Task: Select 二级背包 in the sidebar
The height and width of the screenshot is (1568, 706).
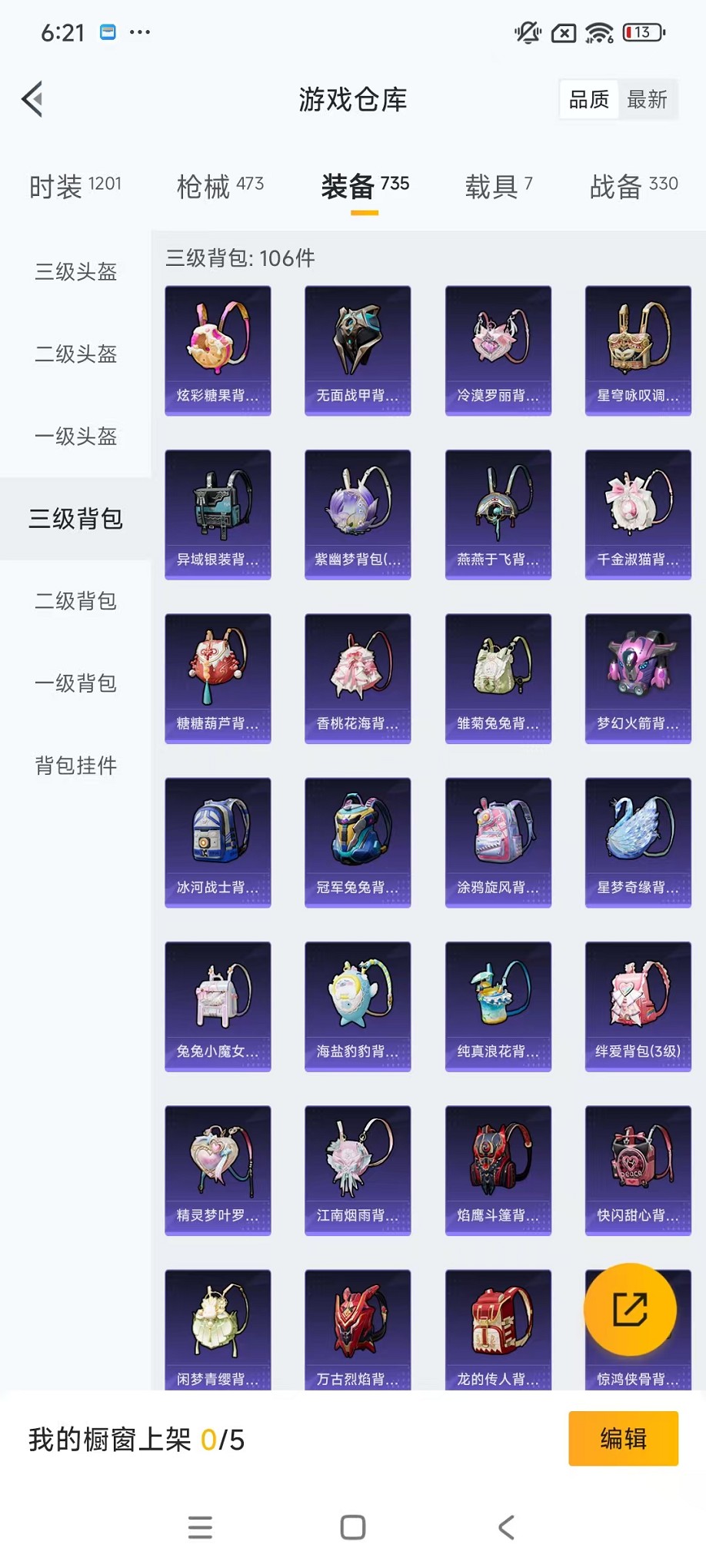Action: tap(75, 601)
